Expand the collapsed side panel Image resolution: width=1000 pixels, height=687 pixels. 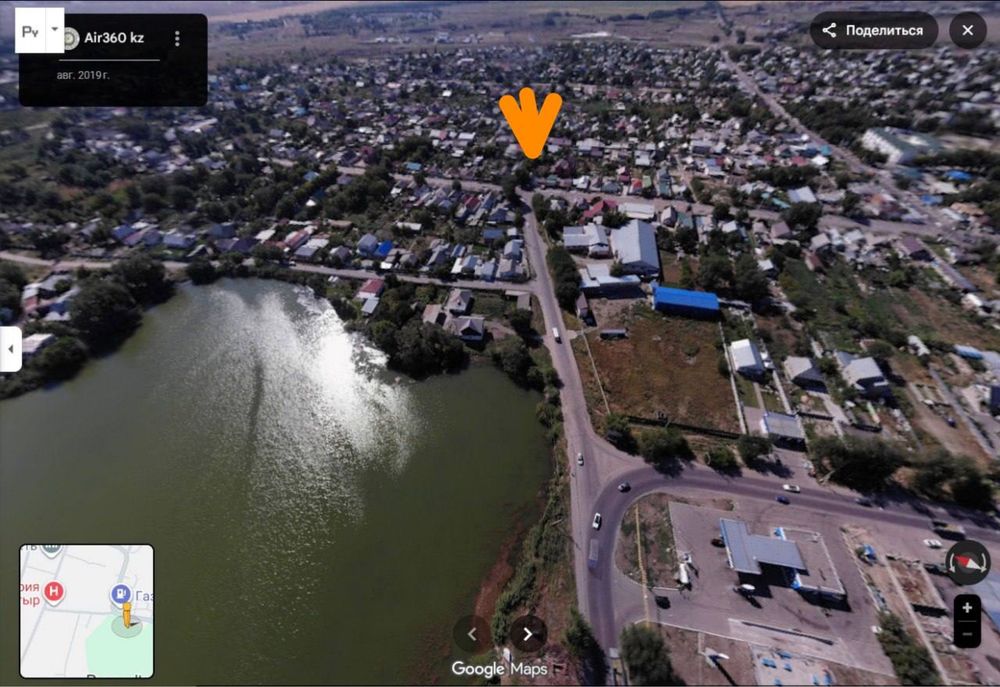10,349
